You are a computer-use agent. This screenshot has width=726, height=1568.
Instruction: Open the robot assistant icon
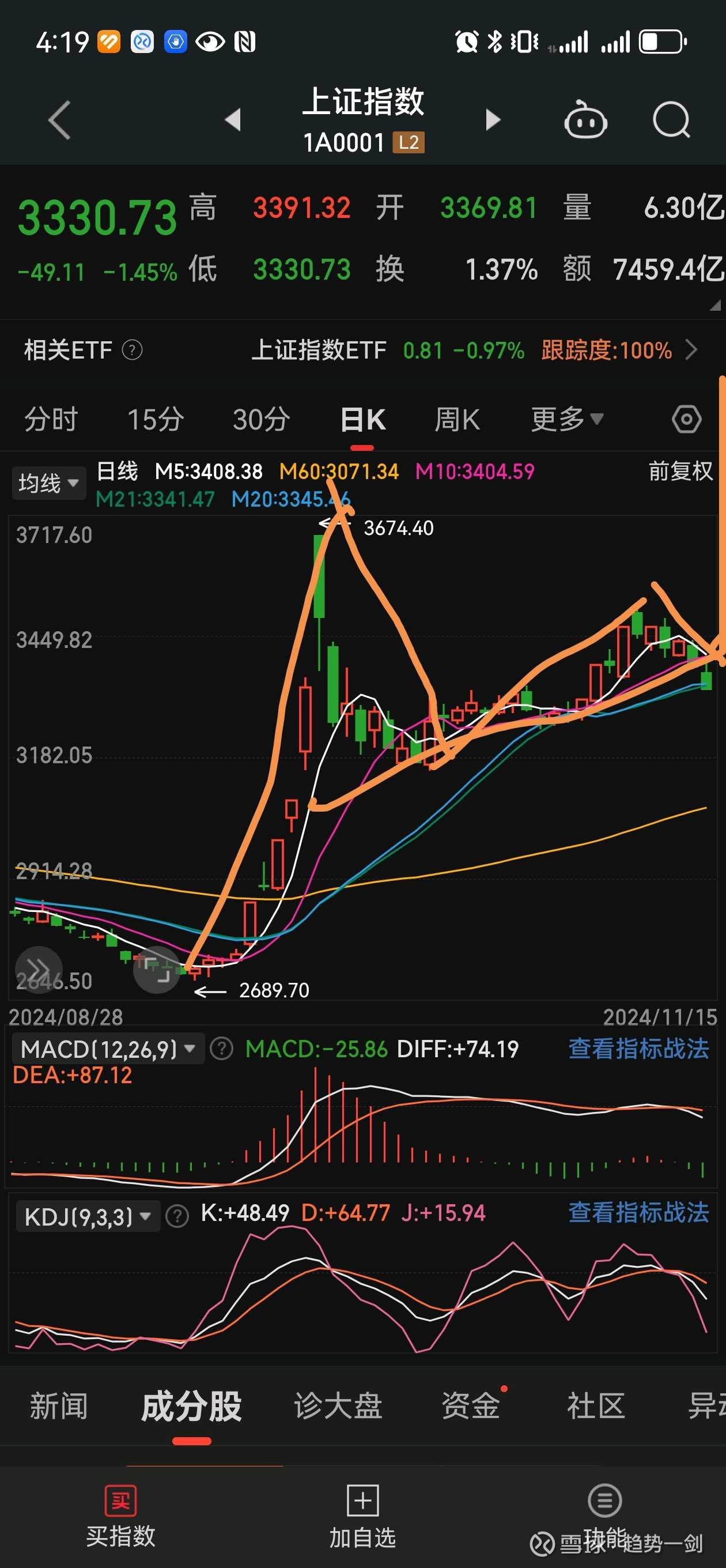[x=585, y=120]
